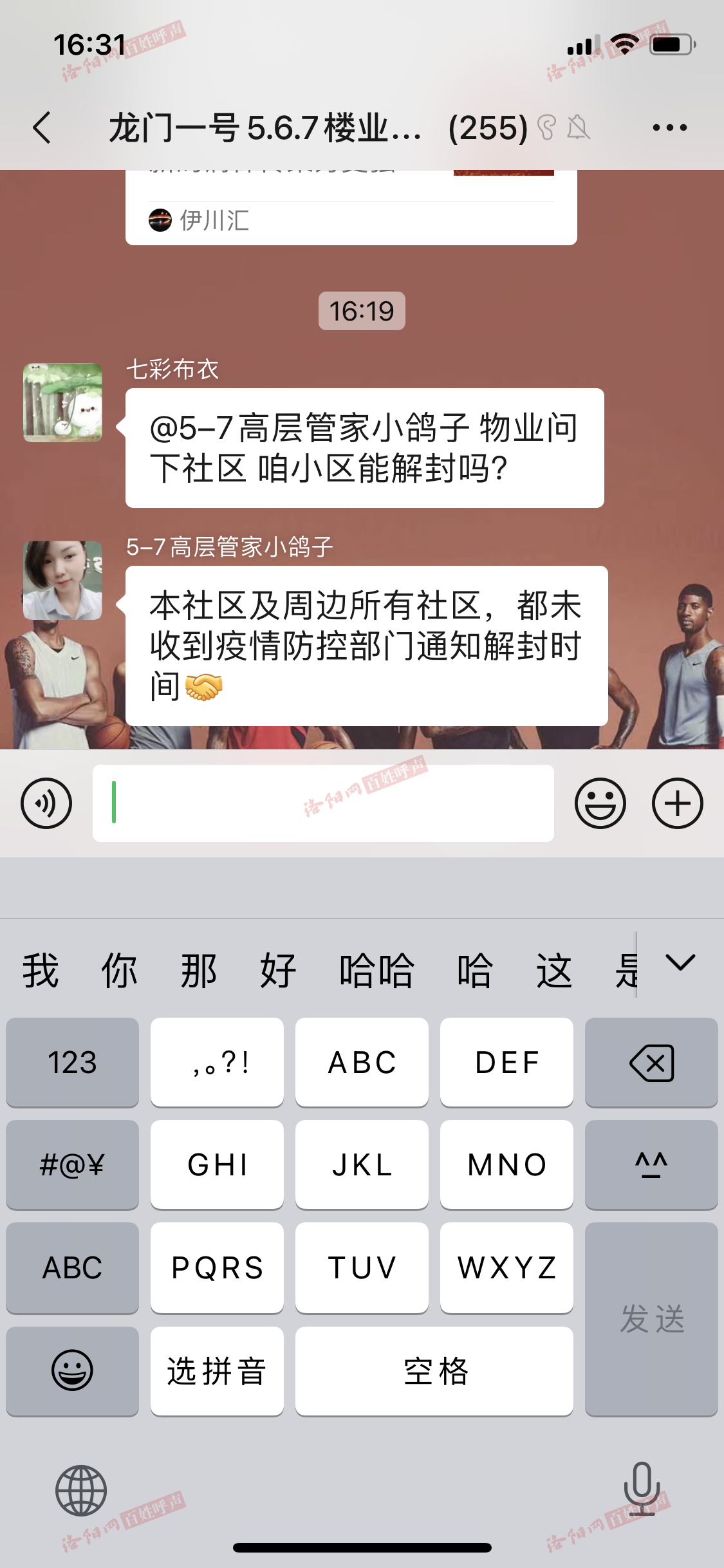Image resolution: width=724 pixels, height=1568 pixels.
Task: Insert suggested word 我
Action: 41,971
